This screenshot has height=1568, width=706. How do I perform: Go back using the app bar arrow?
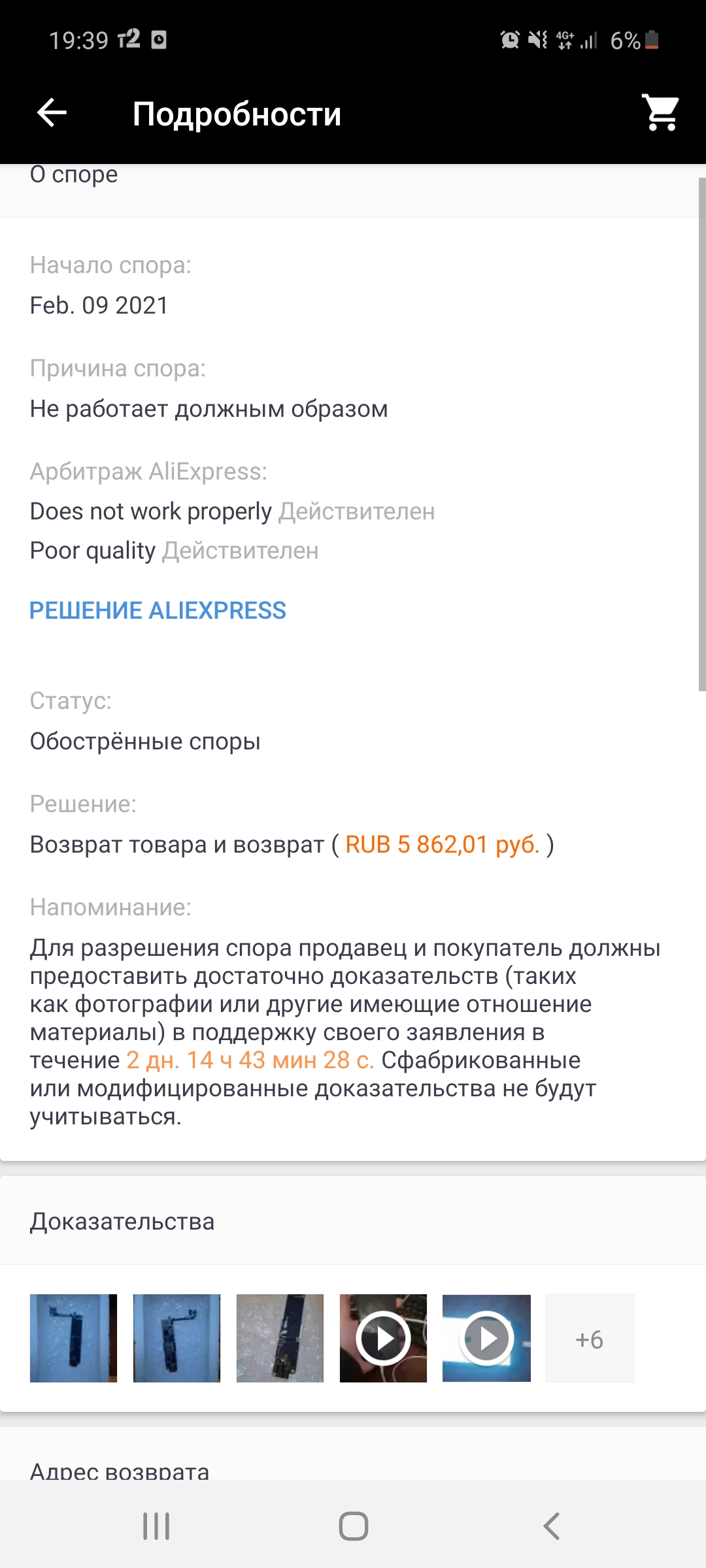[x=52, y=113]
